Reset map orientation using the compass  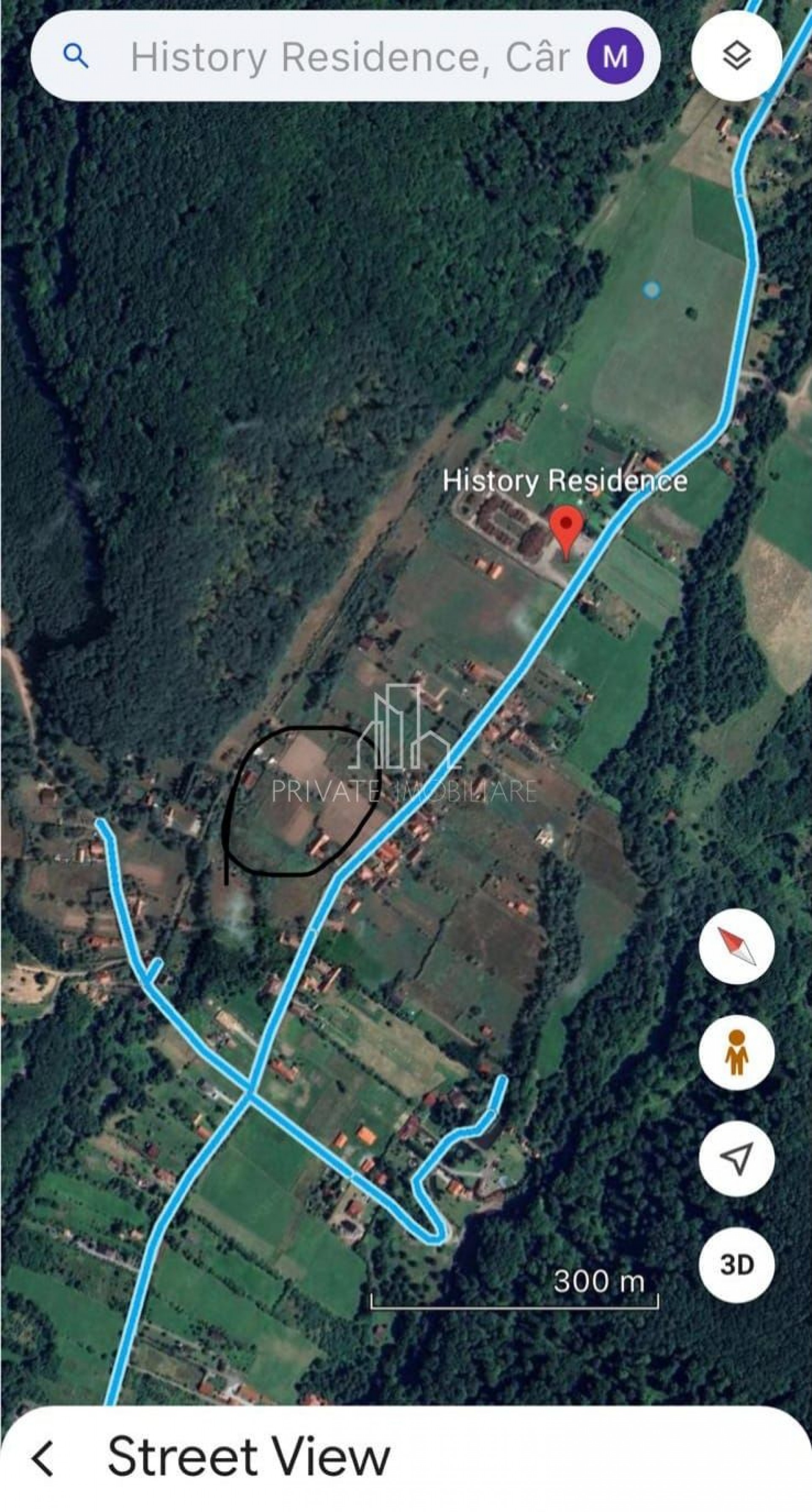(736, 946)
